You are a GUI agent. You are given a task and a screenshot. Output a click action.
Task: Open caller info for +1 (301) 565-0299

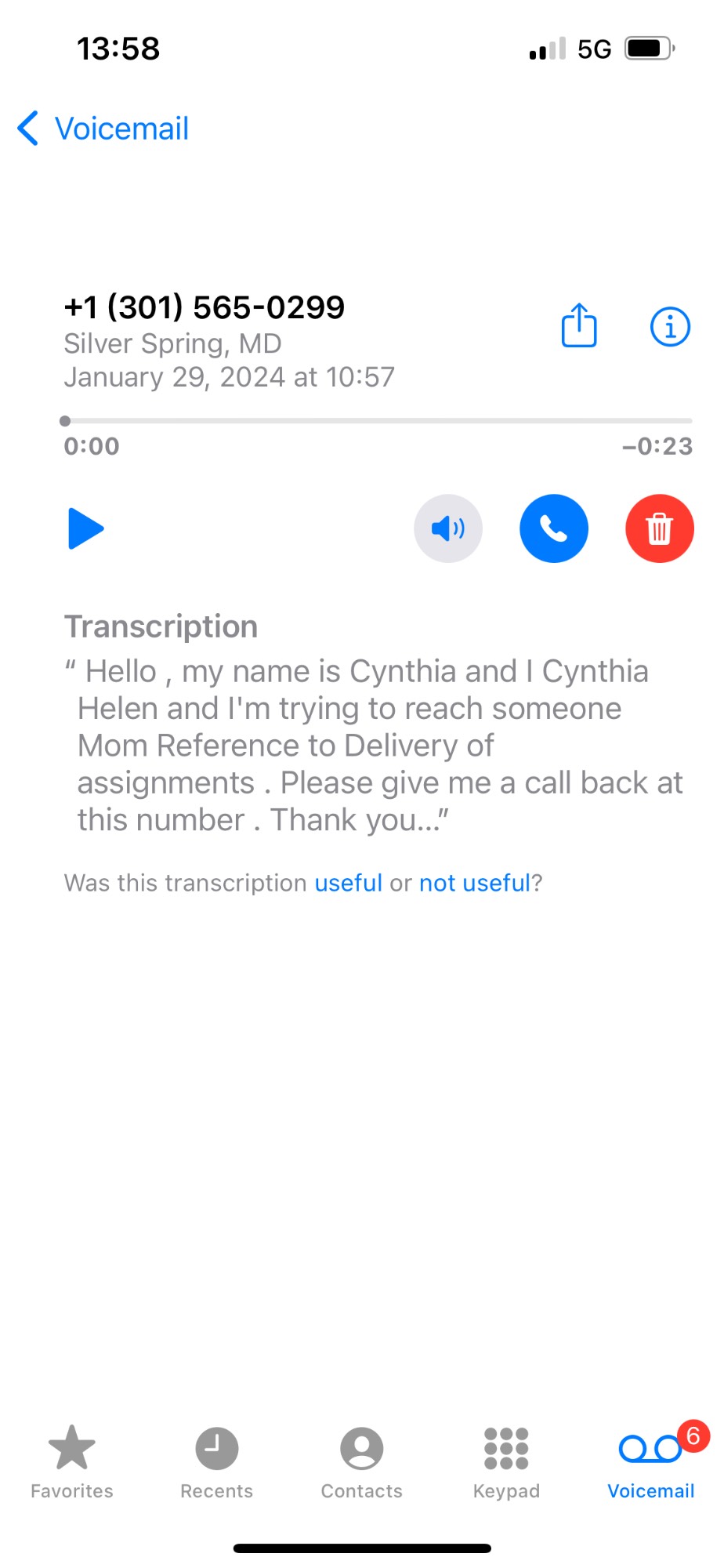point(670,325)
